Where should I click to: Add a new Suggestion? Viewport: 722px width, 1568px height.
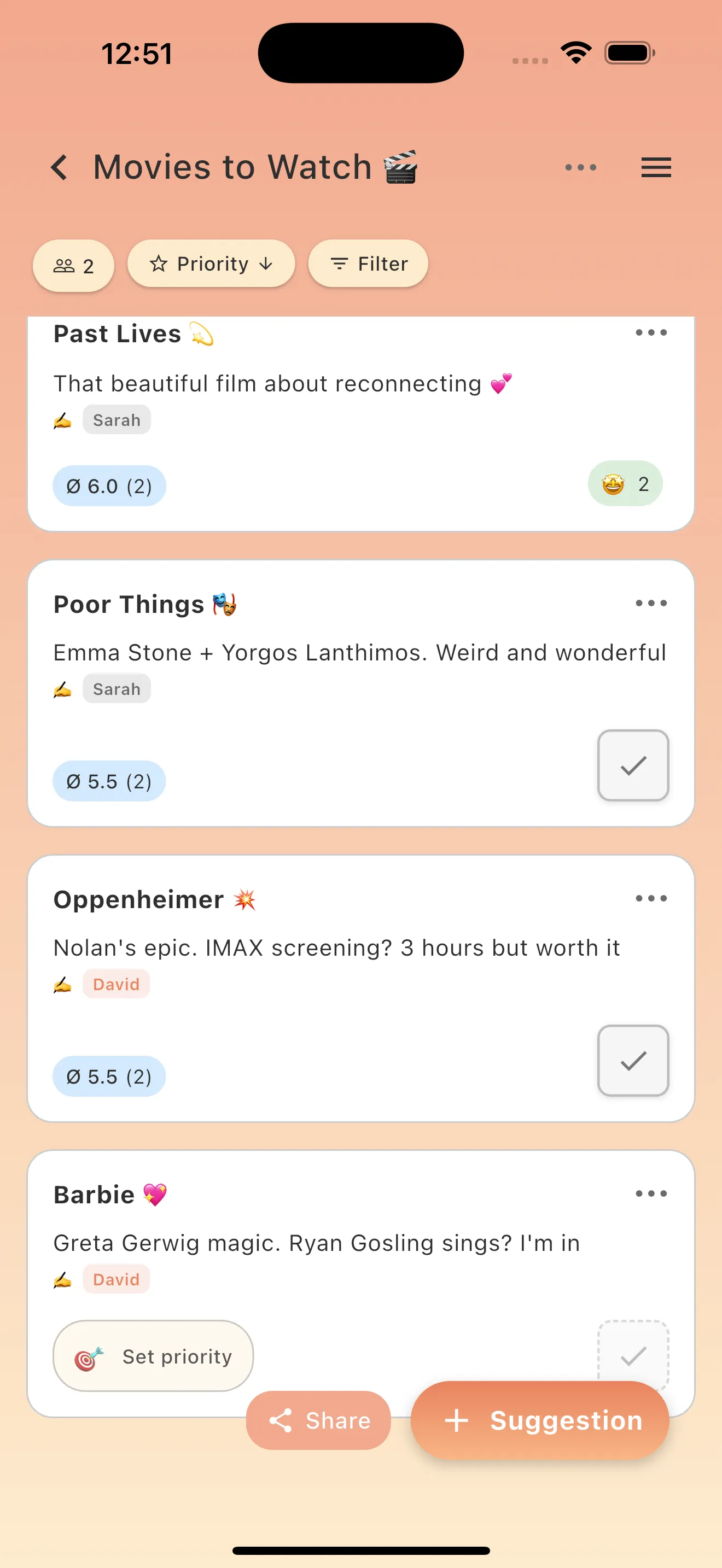tap(539, 1420)
